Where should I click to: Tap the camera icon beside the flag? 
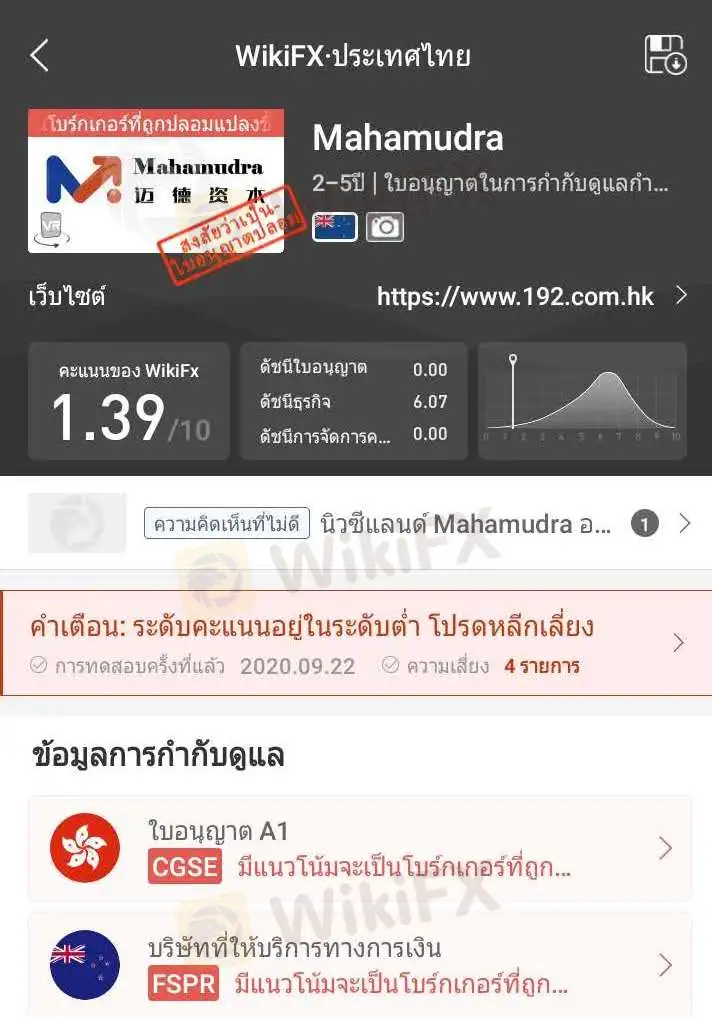tap(385, 227)
